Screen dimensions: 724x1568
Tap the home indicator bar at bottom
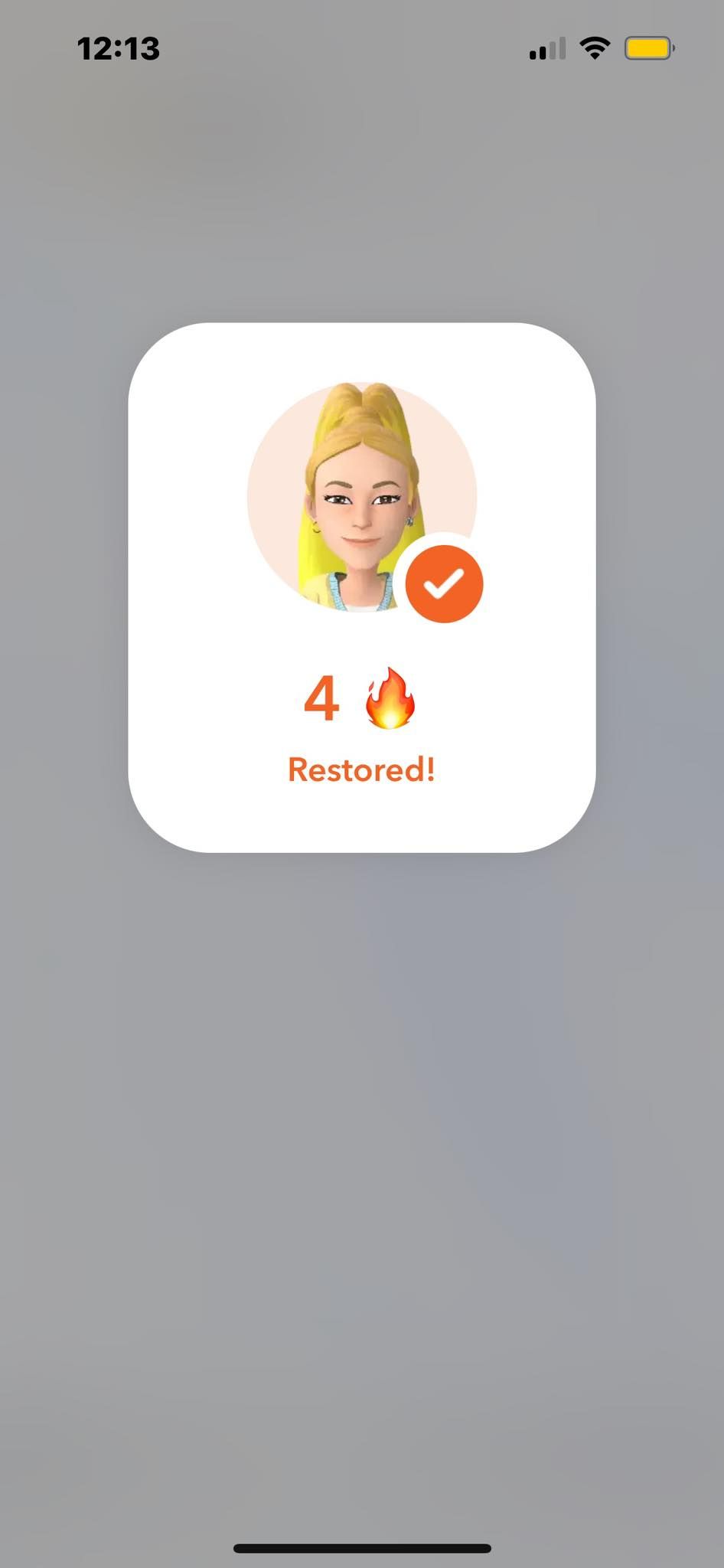361,1547
